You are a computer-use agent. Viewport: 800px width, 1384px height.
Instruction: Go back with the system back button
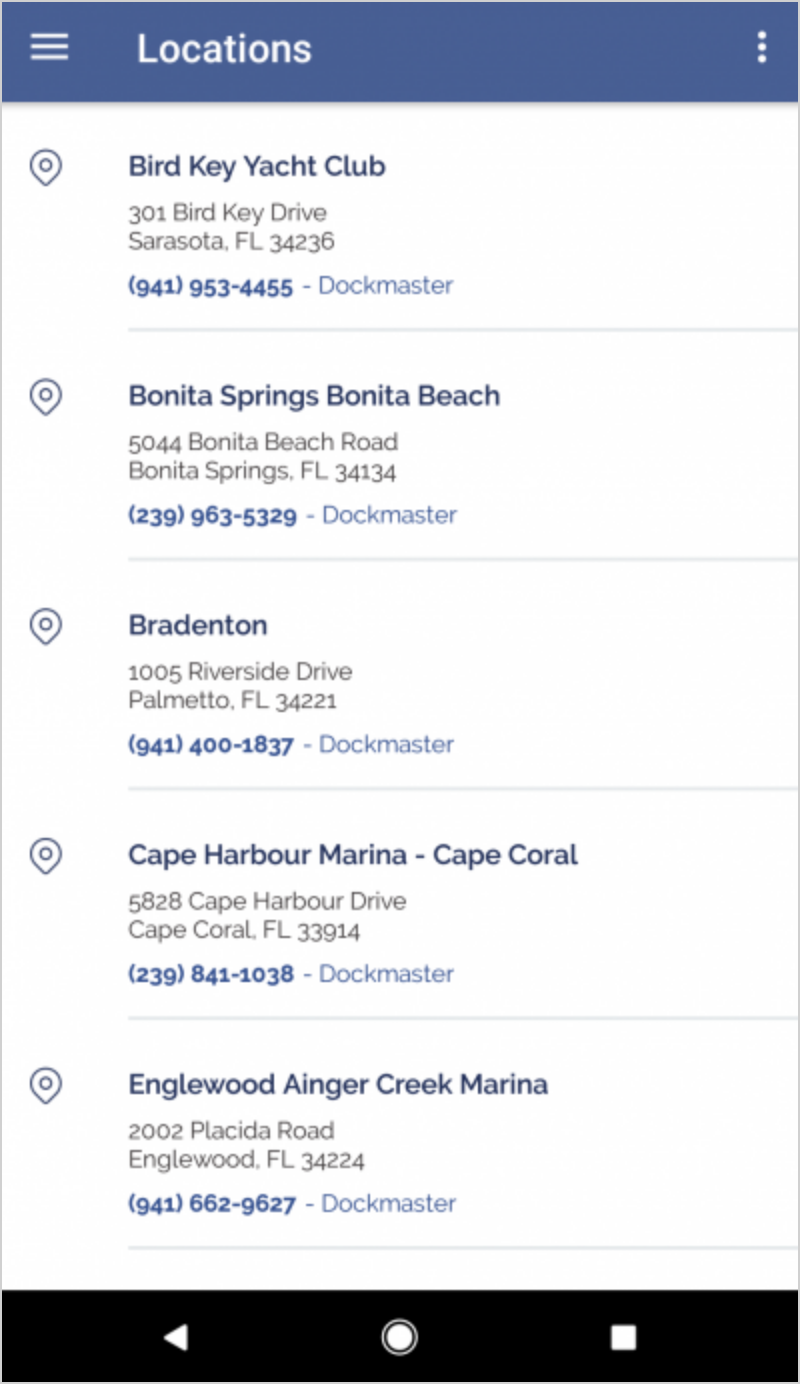click(176, 1337)
